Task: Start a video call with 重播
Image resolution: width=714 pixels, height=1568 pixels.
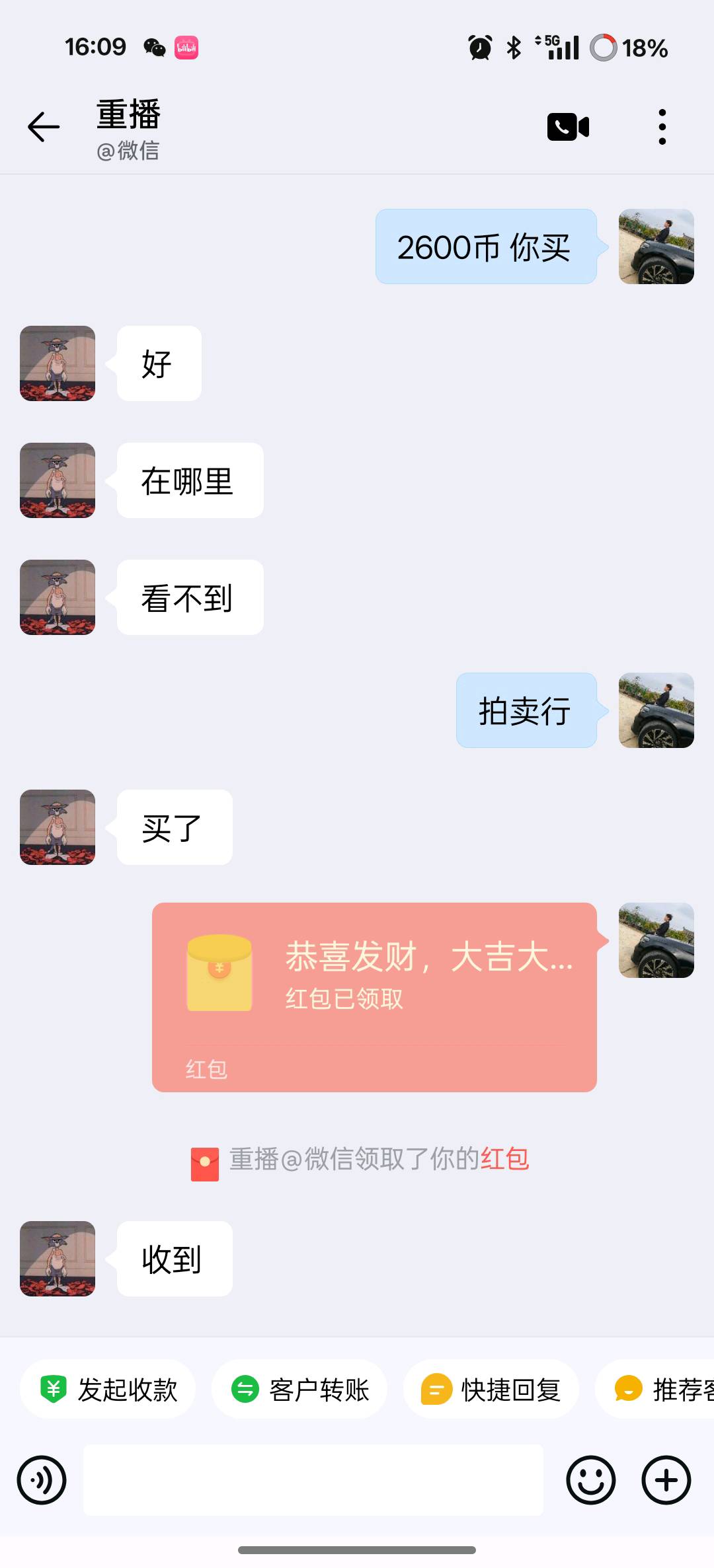Action: click(x=567, y=126)
